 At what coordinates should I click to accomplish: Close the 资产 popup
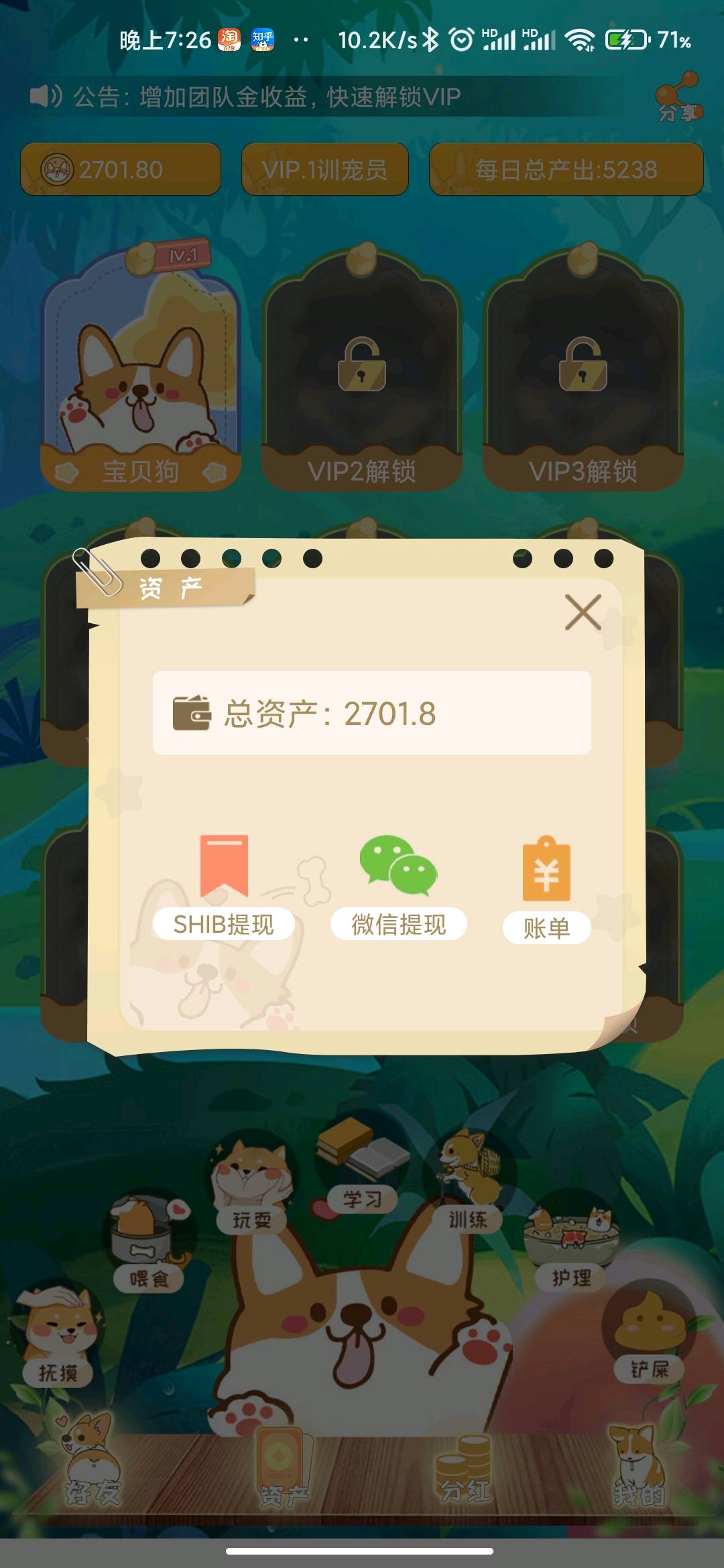(x=582, y=612)
